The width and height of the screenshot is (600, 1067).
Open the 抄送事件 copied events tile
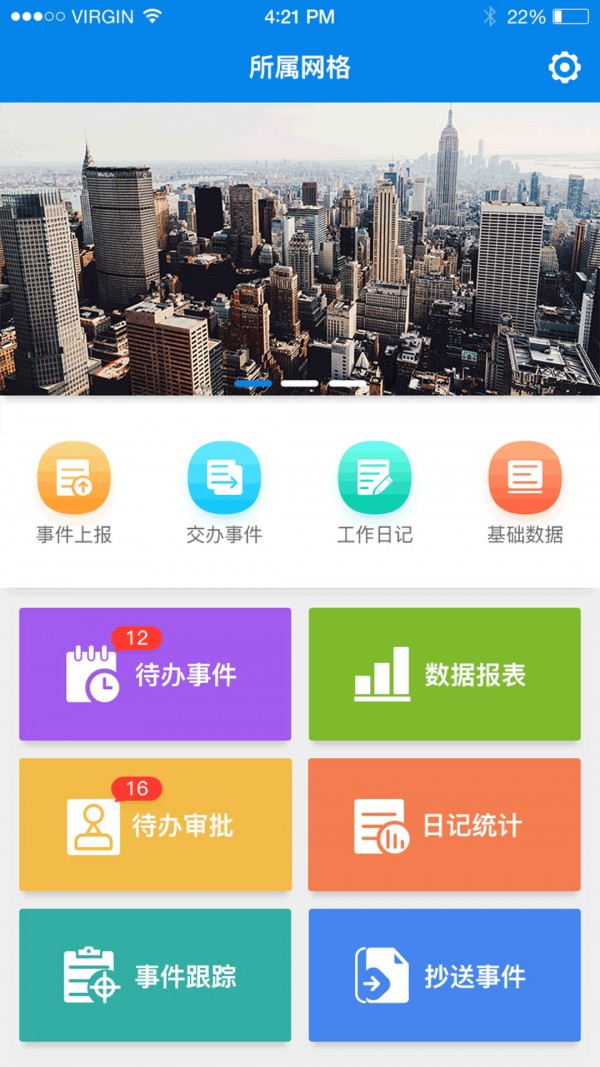[444, 975]
